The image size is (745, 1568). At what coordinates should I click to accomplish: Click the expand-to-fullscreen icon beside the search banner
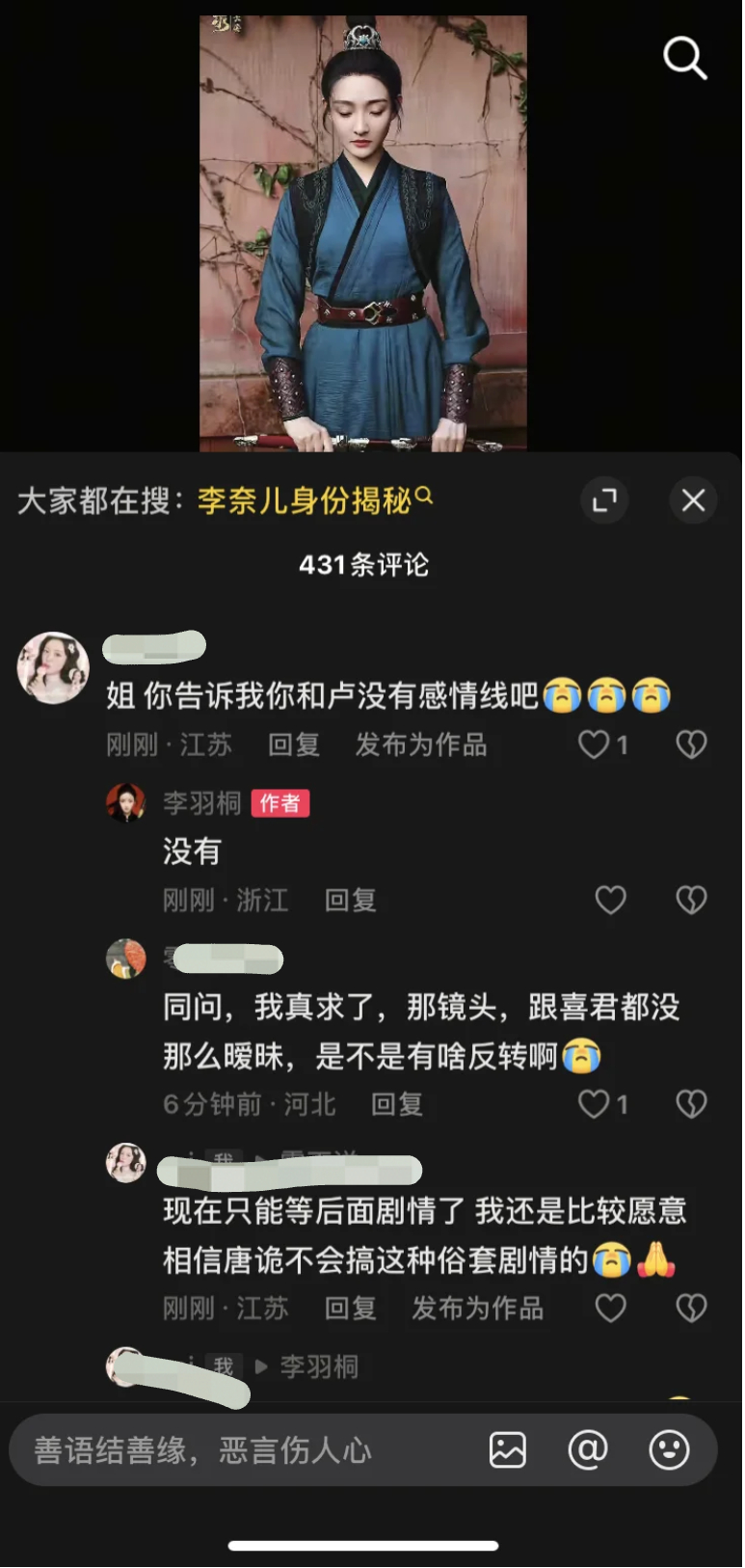tap(605, 500)
